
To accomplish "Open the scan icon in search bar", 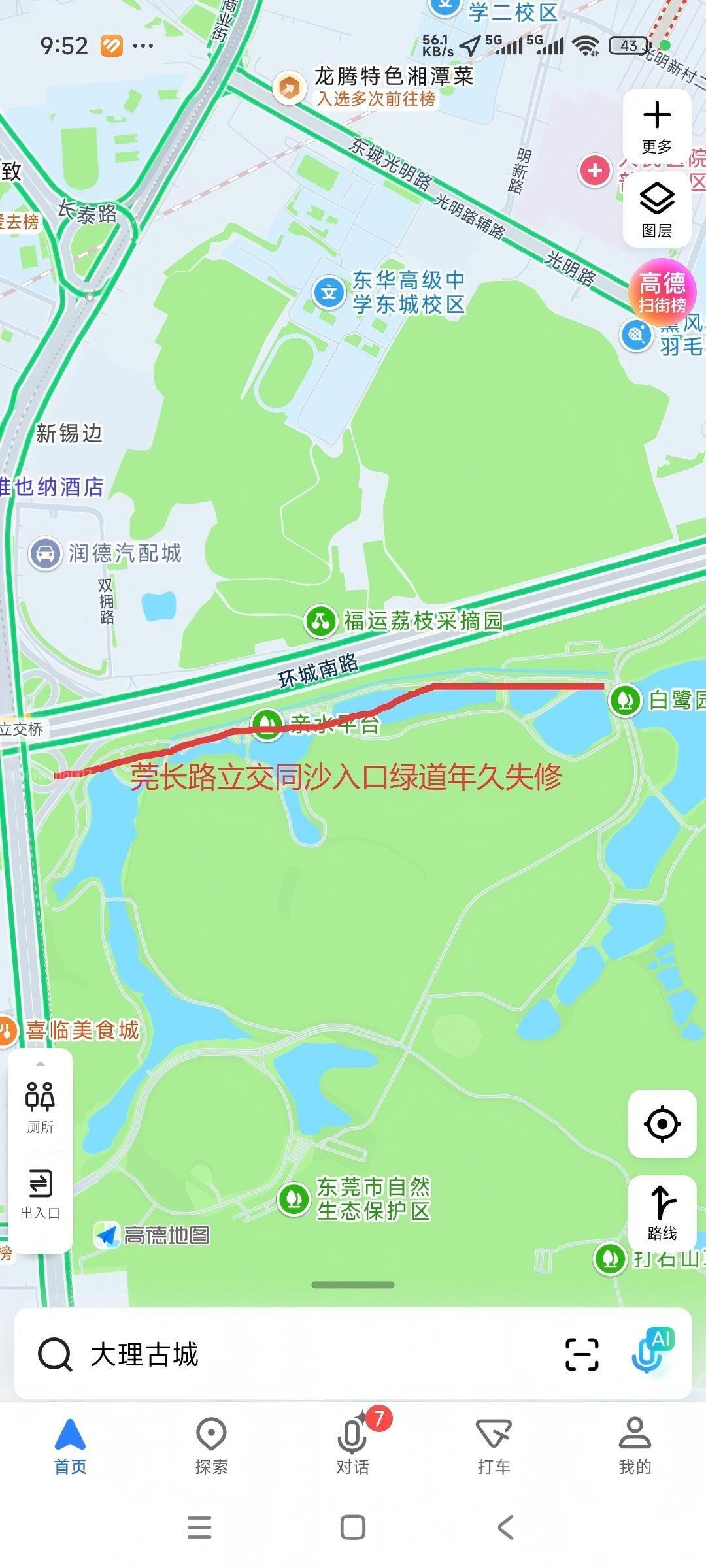I will 581,1354.
